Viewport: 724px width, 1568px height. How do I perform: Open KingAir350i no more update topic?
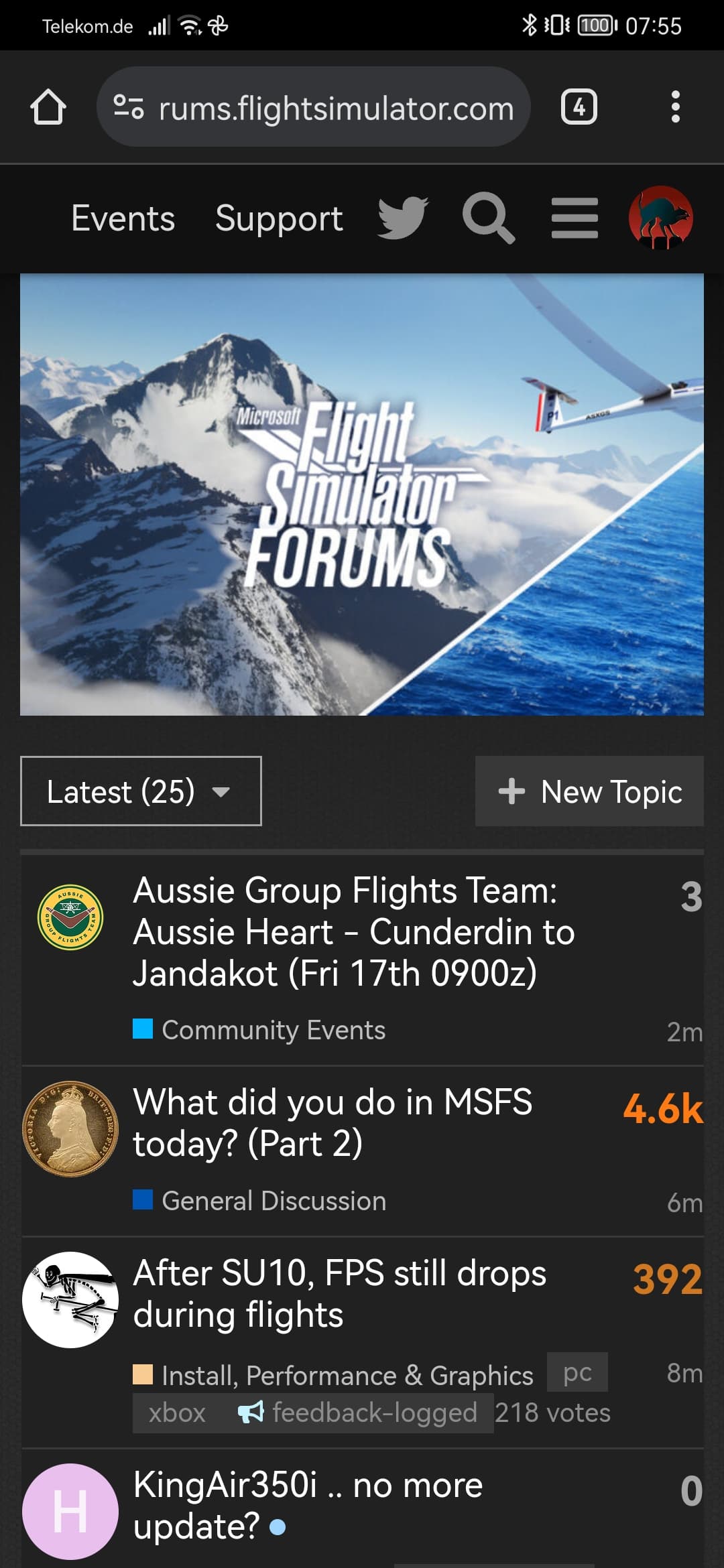point(308,1505)
